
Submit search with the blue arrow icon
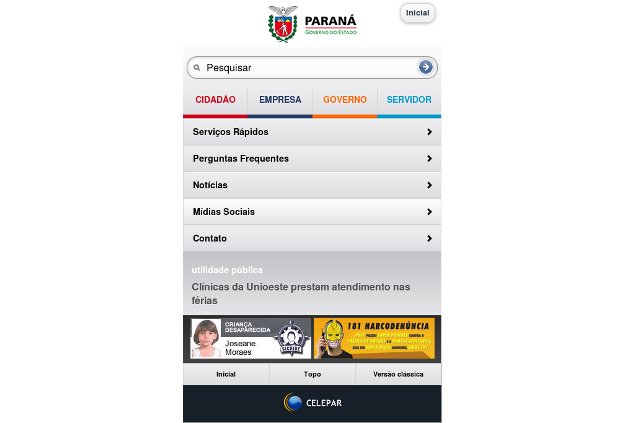pos(425,67)
